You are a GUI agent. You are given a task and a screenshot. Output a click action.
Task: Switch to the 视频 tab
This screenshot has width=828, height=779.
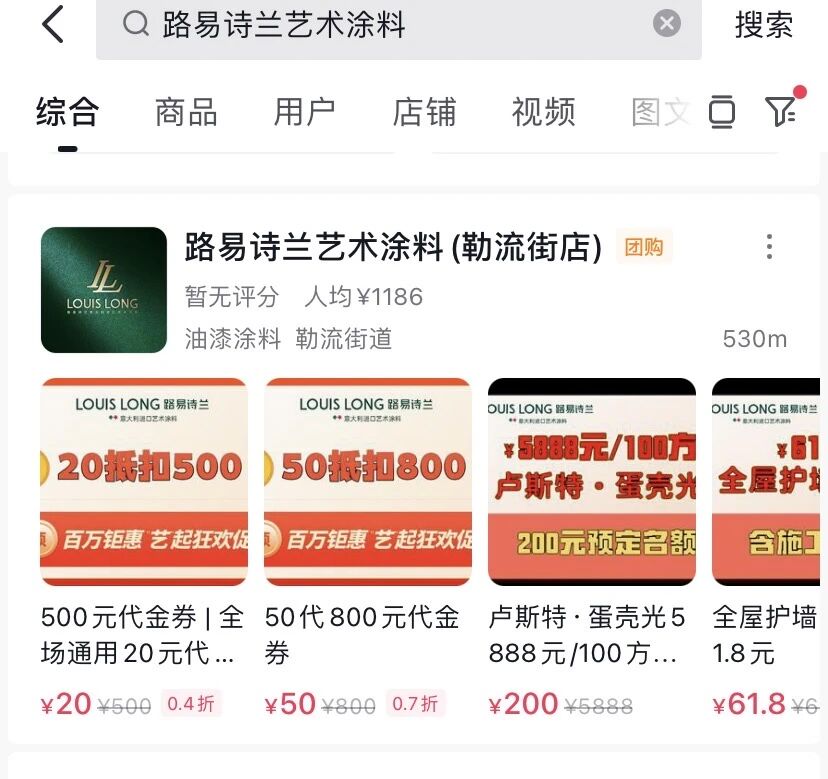pyautogui.click(x=543, y=112)
